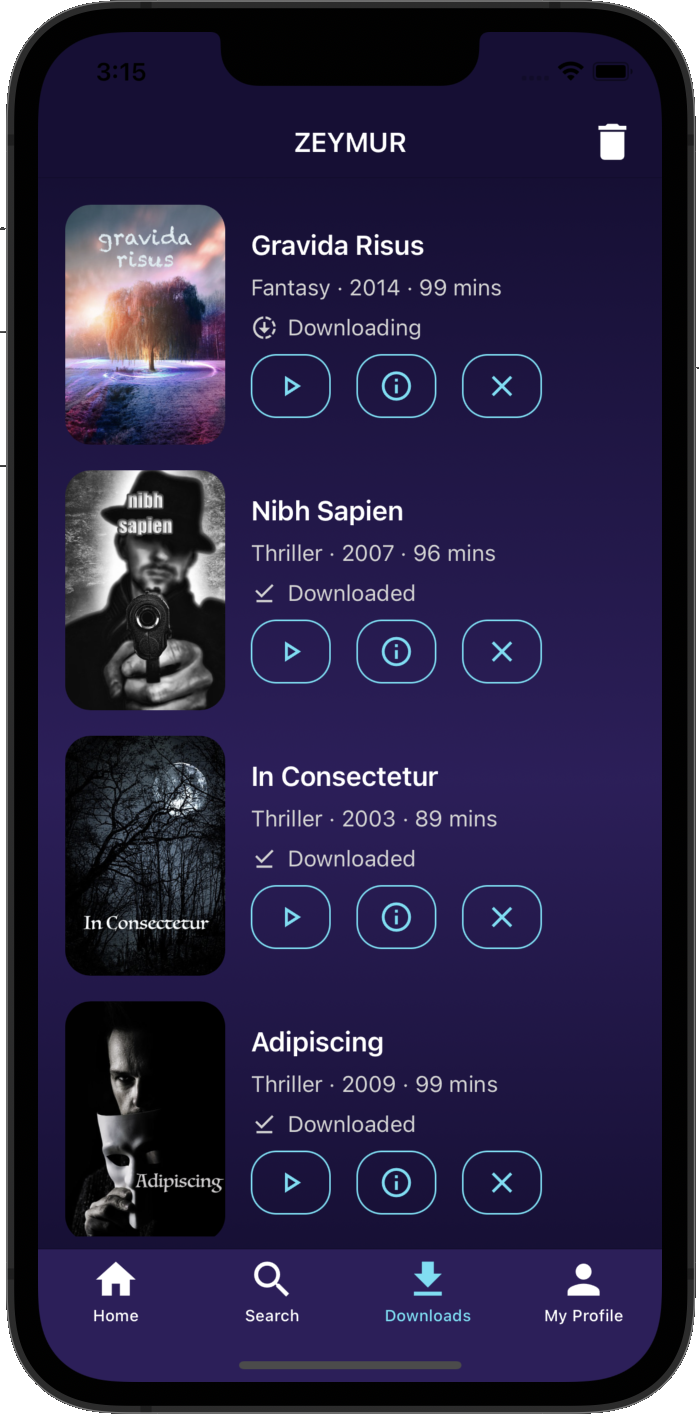Open the Gravida Risus poster

point(145,324)
